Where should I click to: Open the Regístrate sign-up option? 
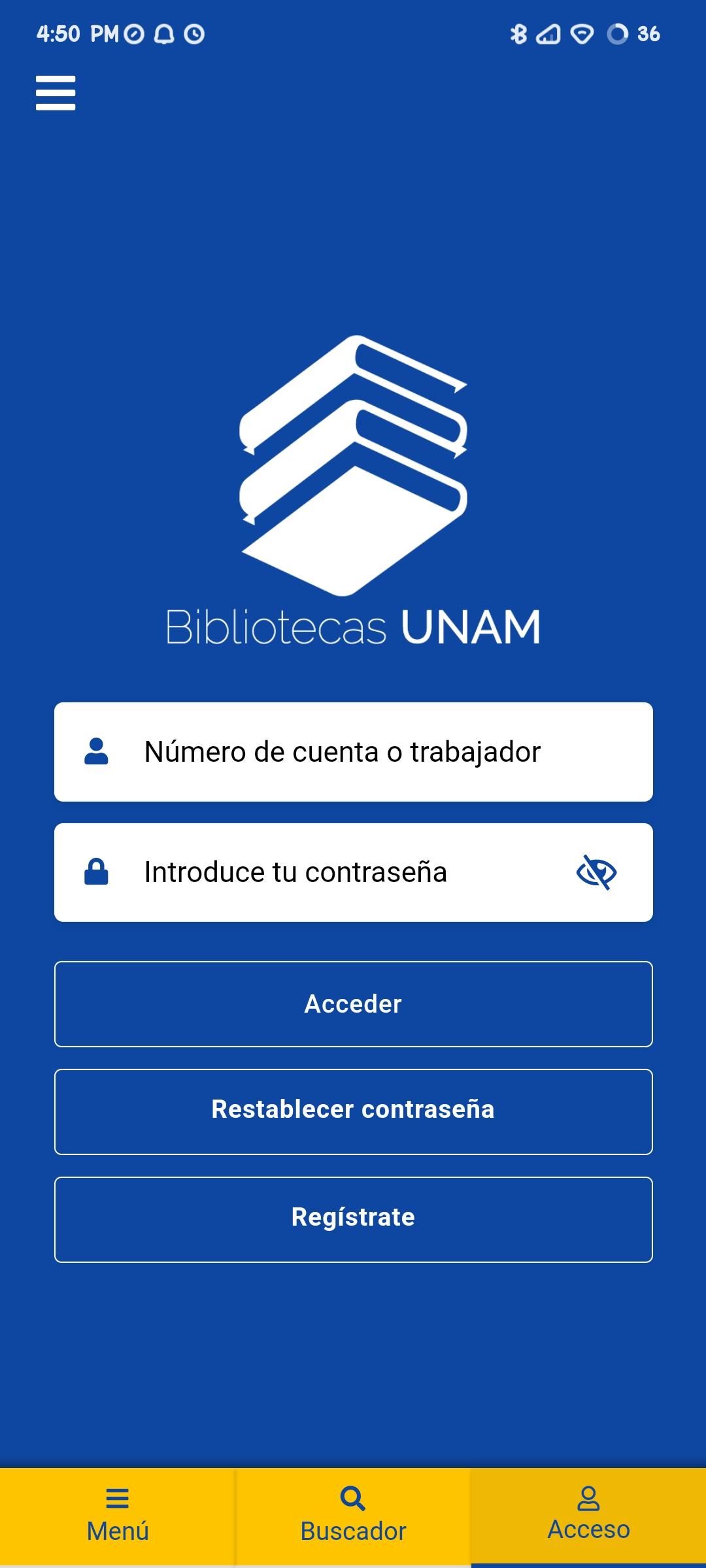tap(353, 1220)
